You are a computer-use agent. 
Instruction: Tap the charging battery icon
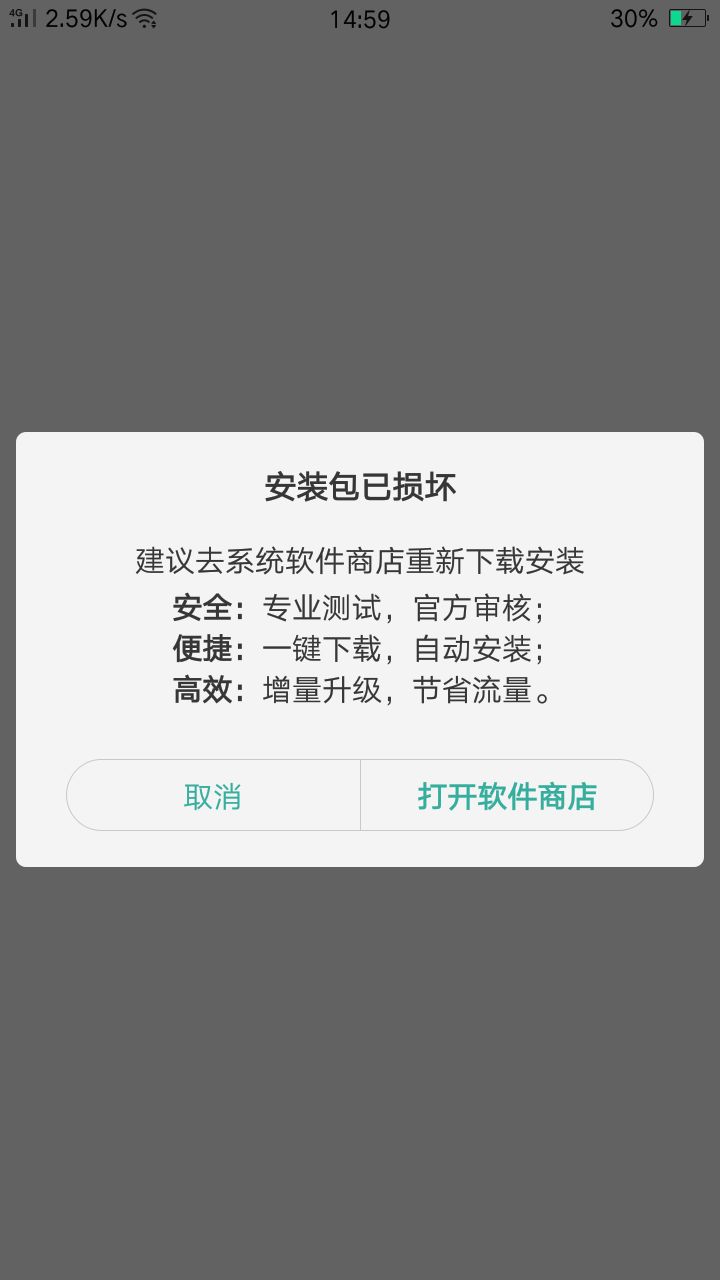coord(688,18)
